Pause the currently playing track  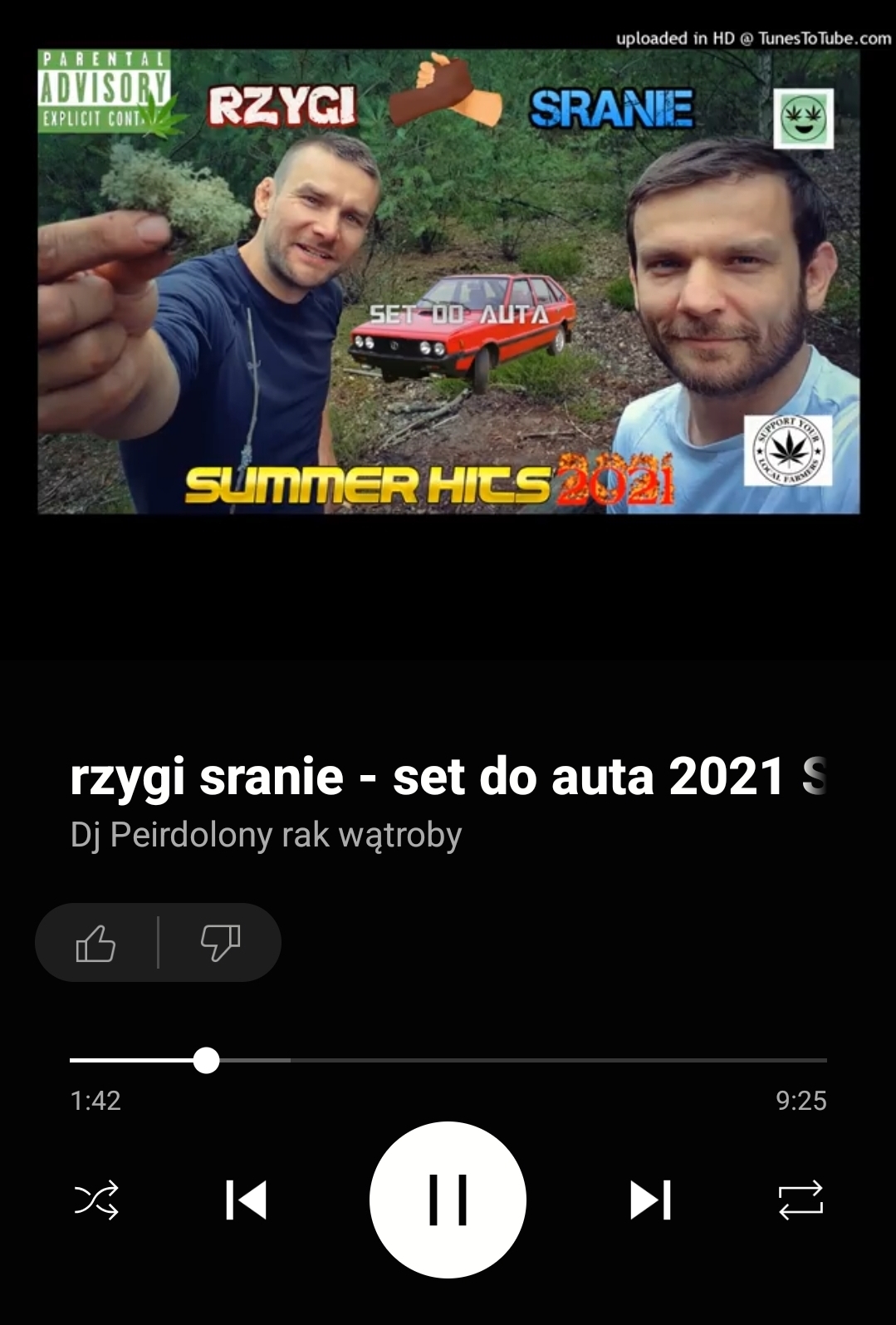tap(448, 1199)
